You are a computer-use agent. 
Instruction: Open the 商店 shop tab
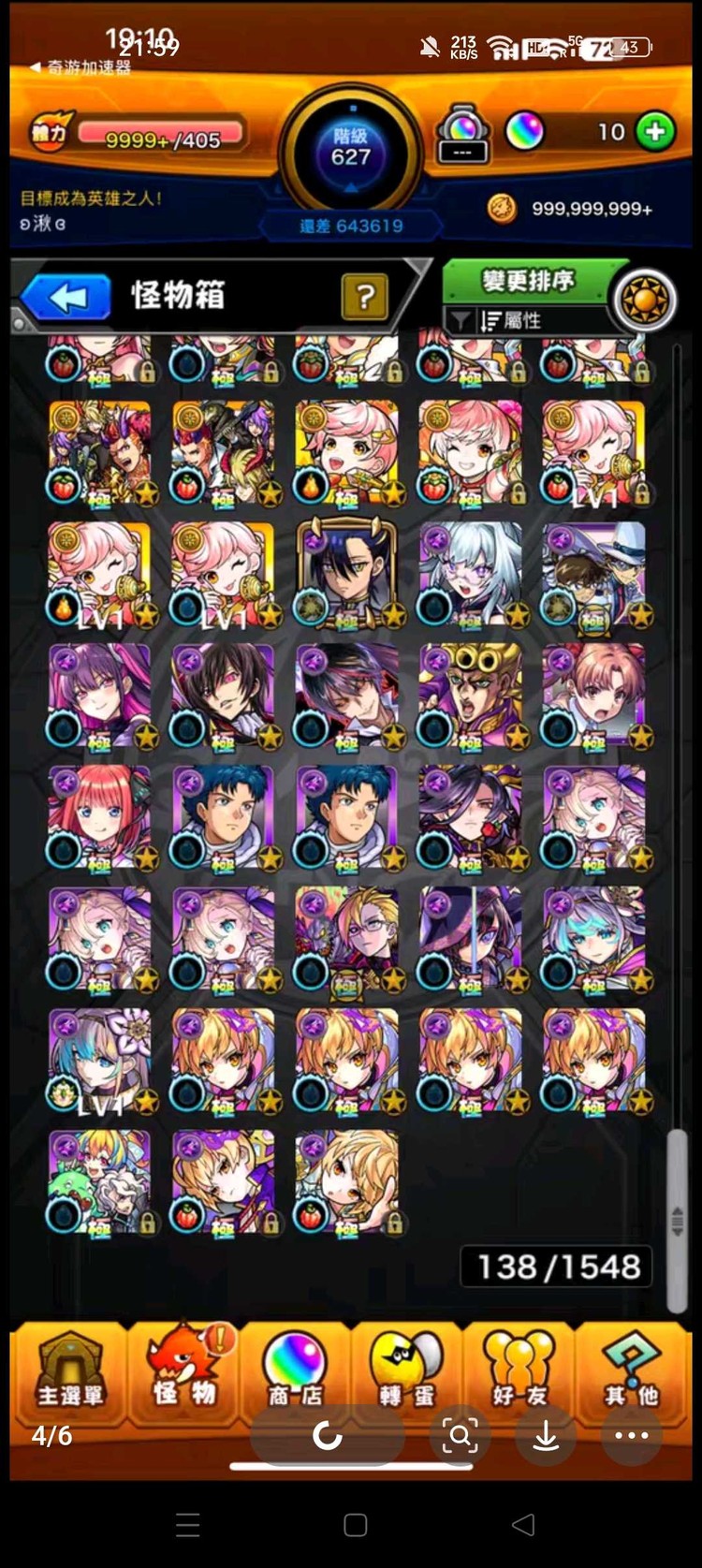(x=295, y=1372)
